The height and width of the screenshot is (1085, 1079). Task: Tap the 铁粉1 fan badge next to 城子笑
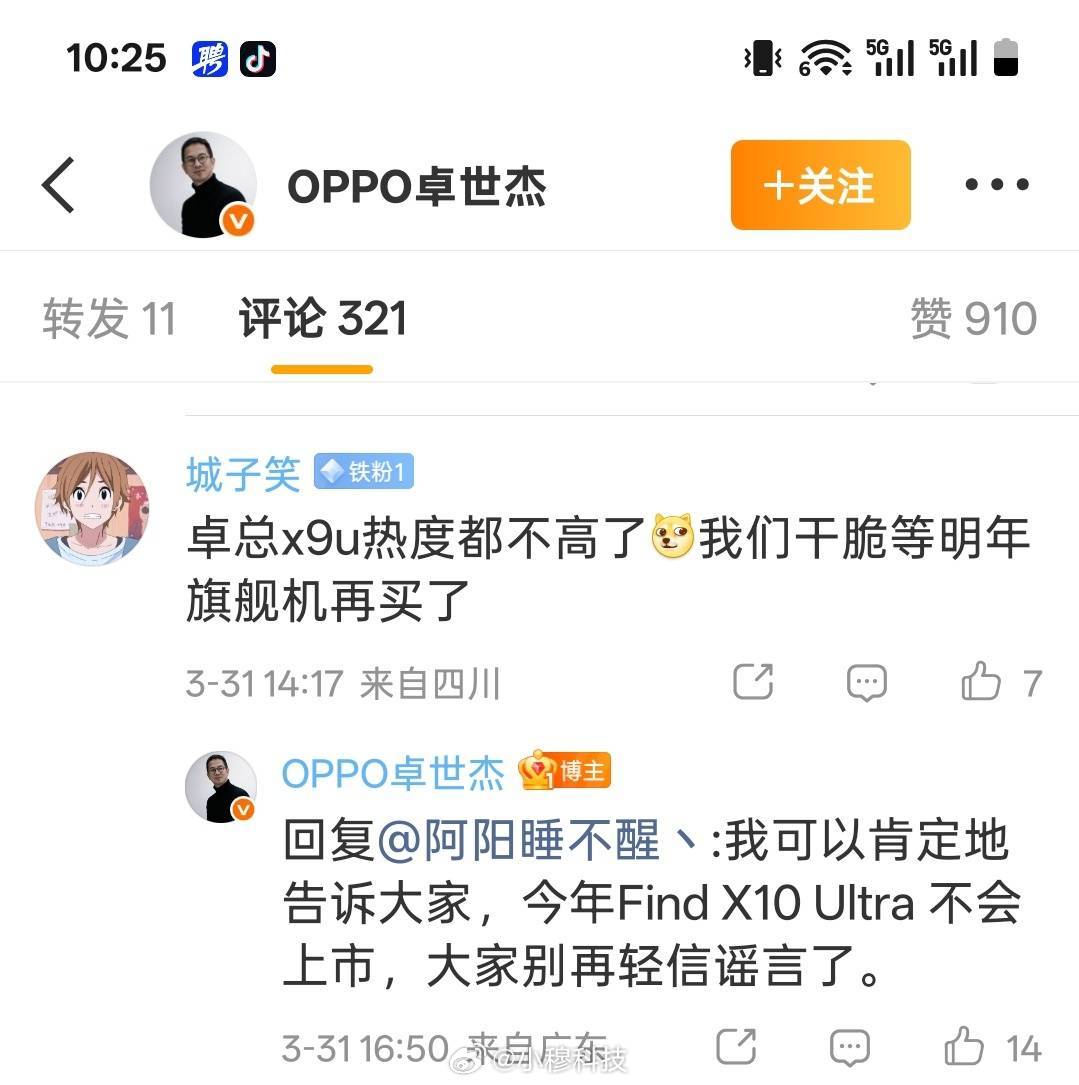coord(361,472)
